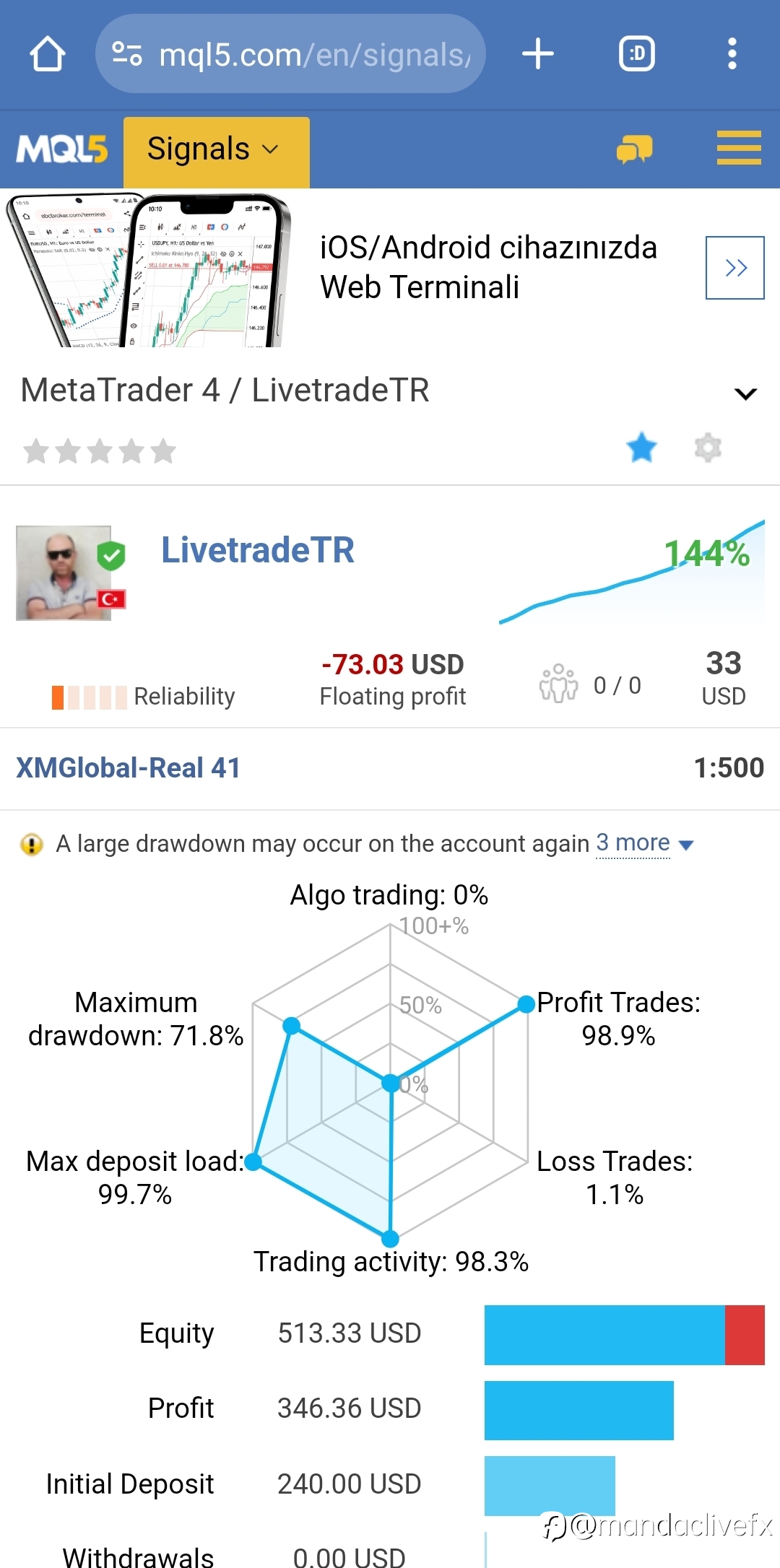Open the hamburger site menu
The width and height of the screenshot is (780, 1568).
coord(739,148)
